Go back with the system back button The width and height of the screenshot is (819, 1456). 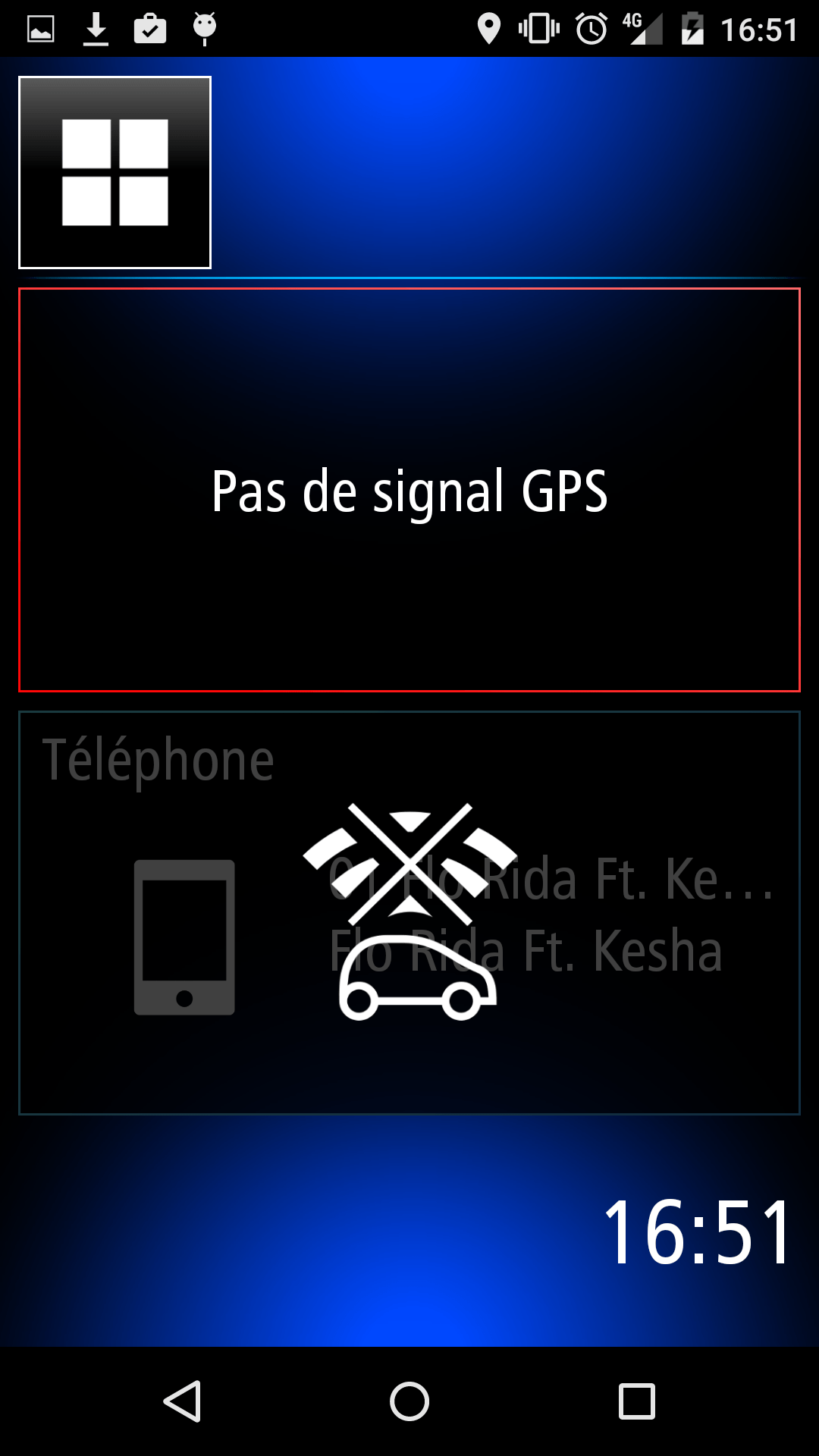[182, 1401]
